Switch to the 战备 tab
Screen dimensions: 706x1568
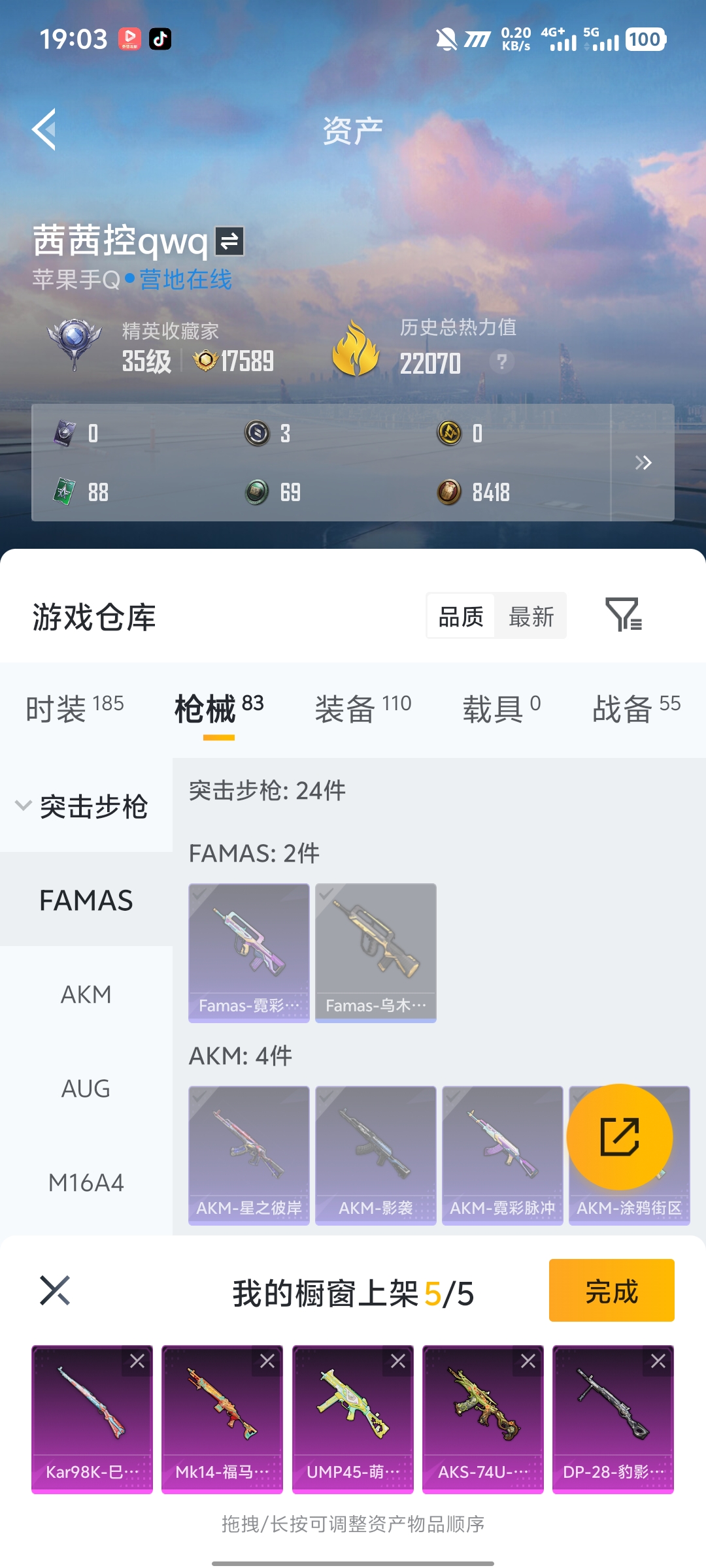click(637, 708)
